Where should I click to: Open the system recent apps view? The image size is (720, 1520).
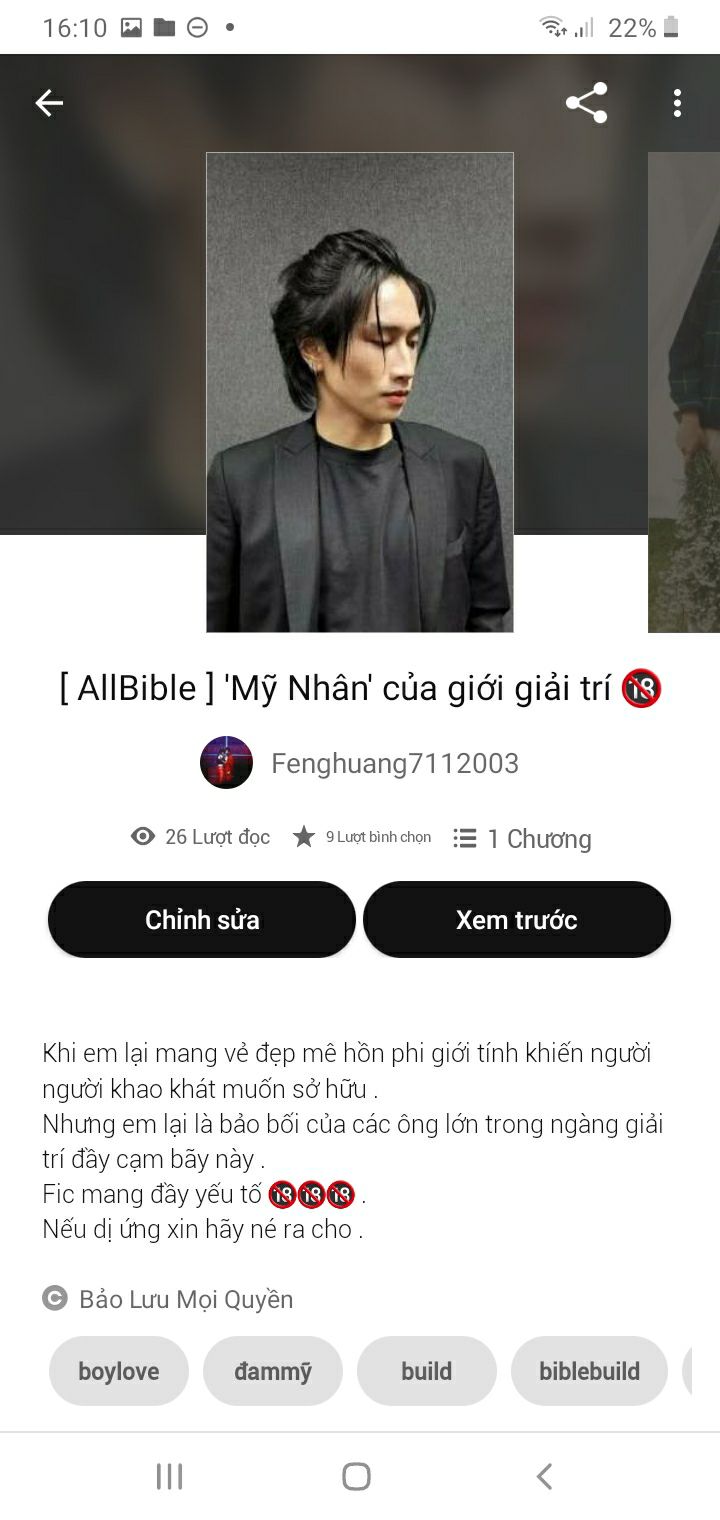(170, 1476)
